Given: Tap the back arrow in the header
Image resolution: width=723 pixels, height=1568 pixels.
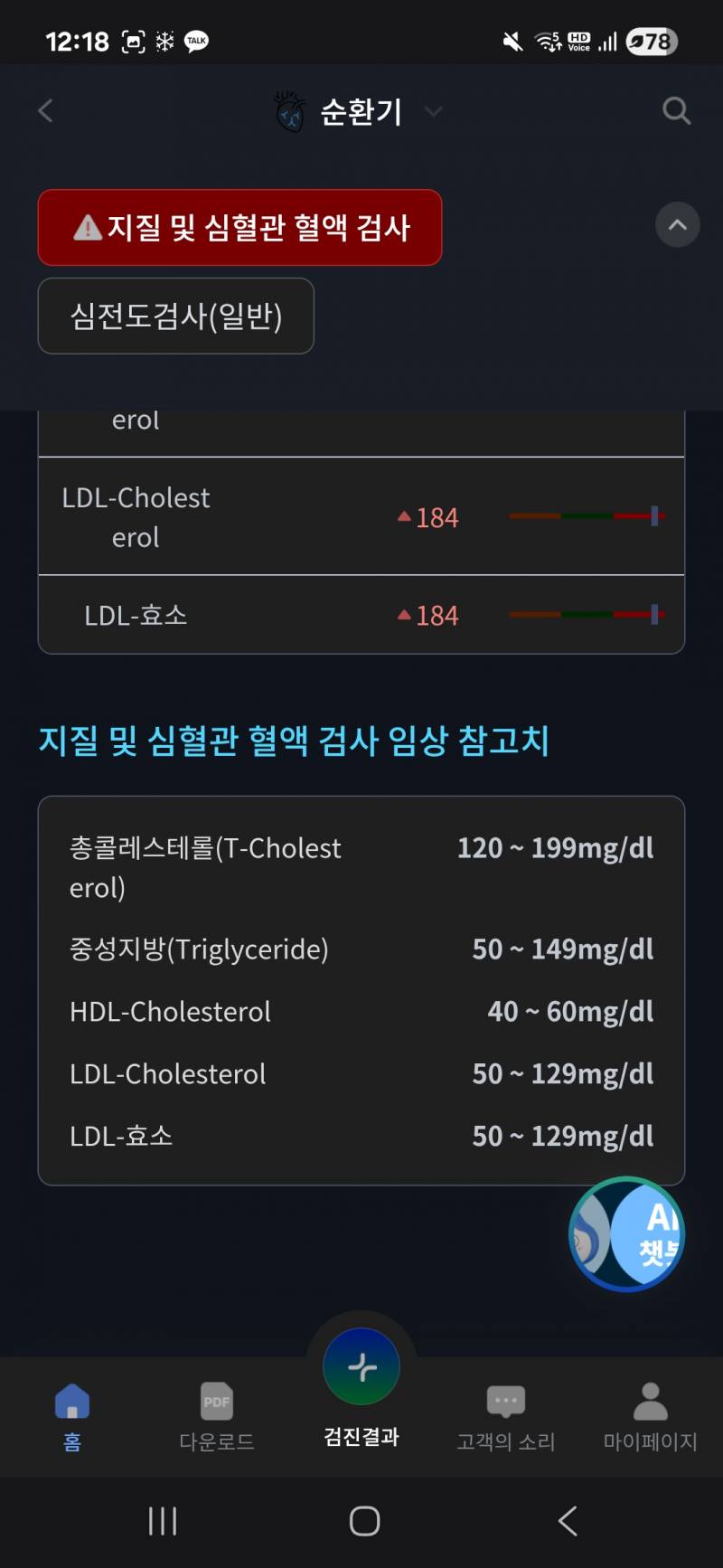Looking at the screenshot, I should 45,109.
